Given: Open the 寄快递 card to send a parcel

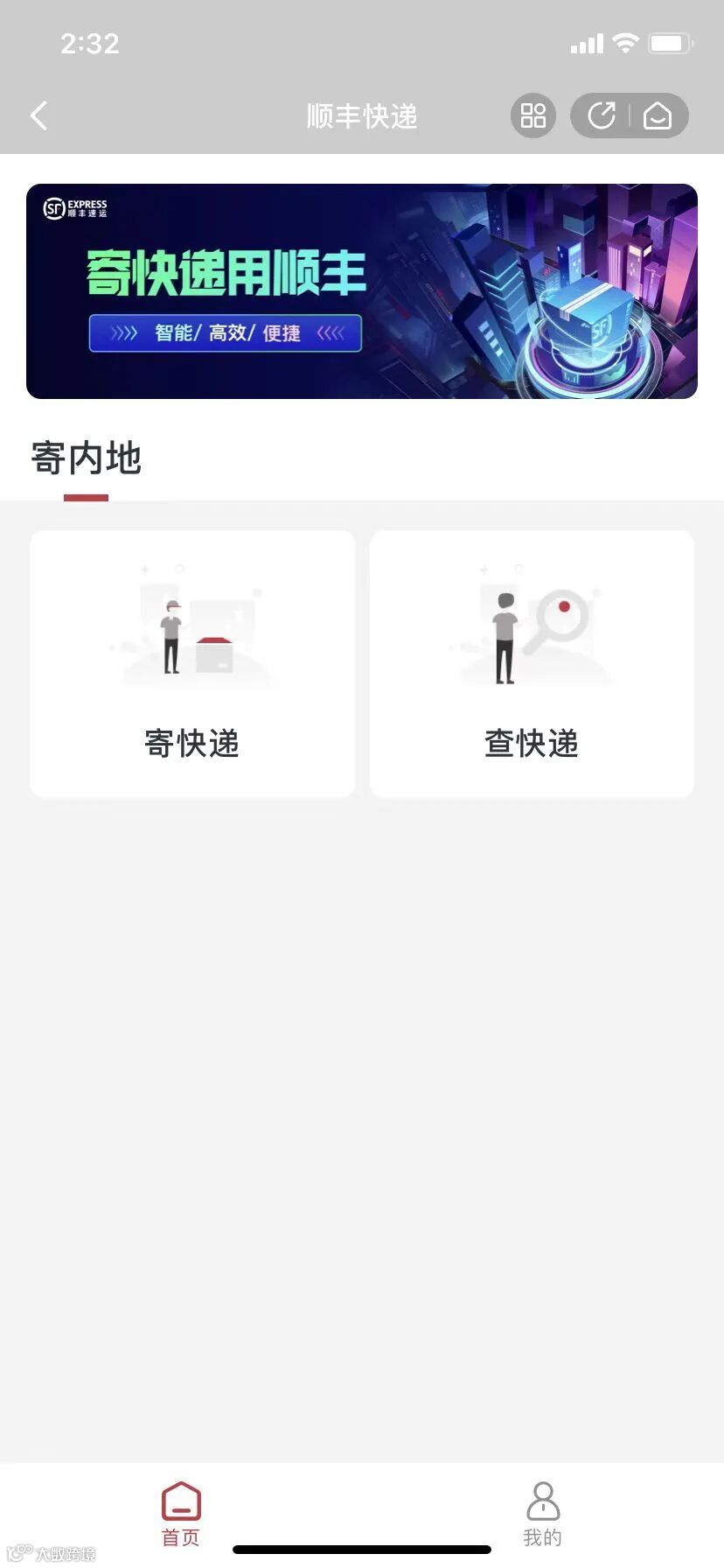Looking at the screenshot, I should coord(192,663).
